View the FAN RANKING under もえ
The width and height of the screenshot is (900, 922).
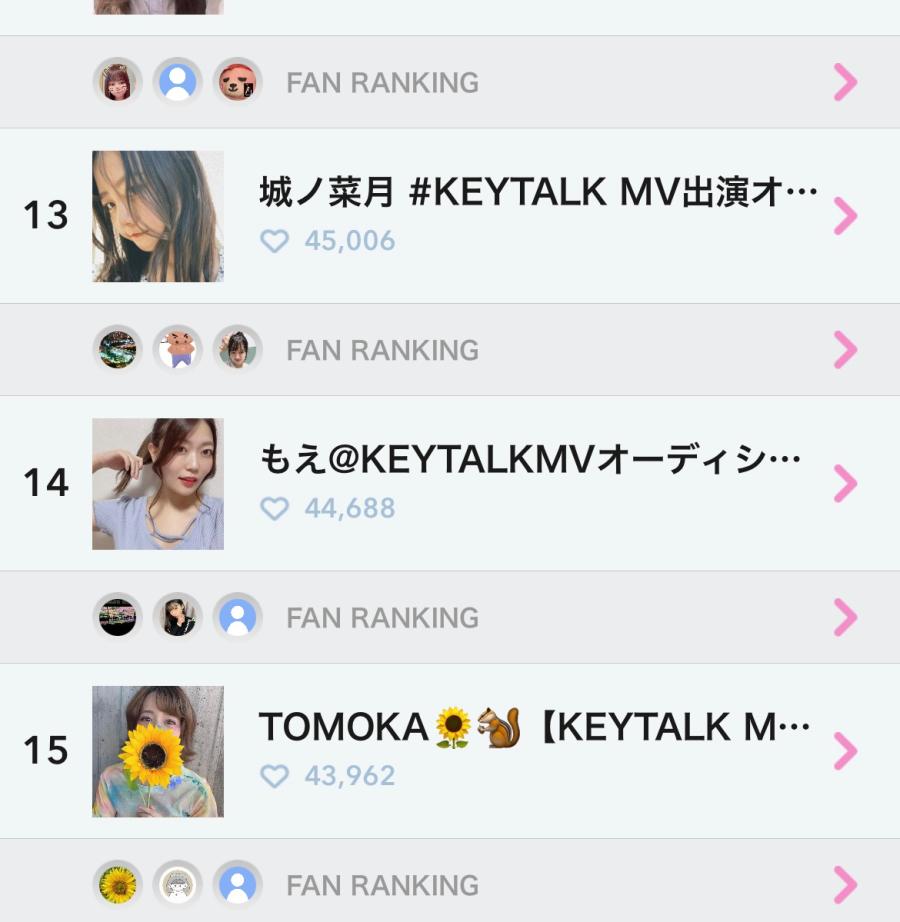pos(382,618)
